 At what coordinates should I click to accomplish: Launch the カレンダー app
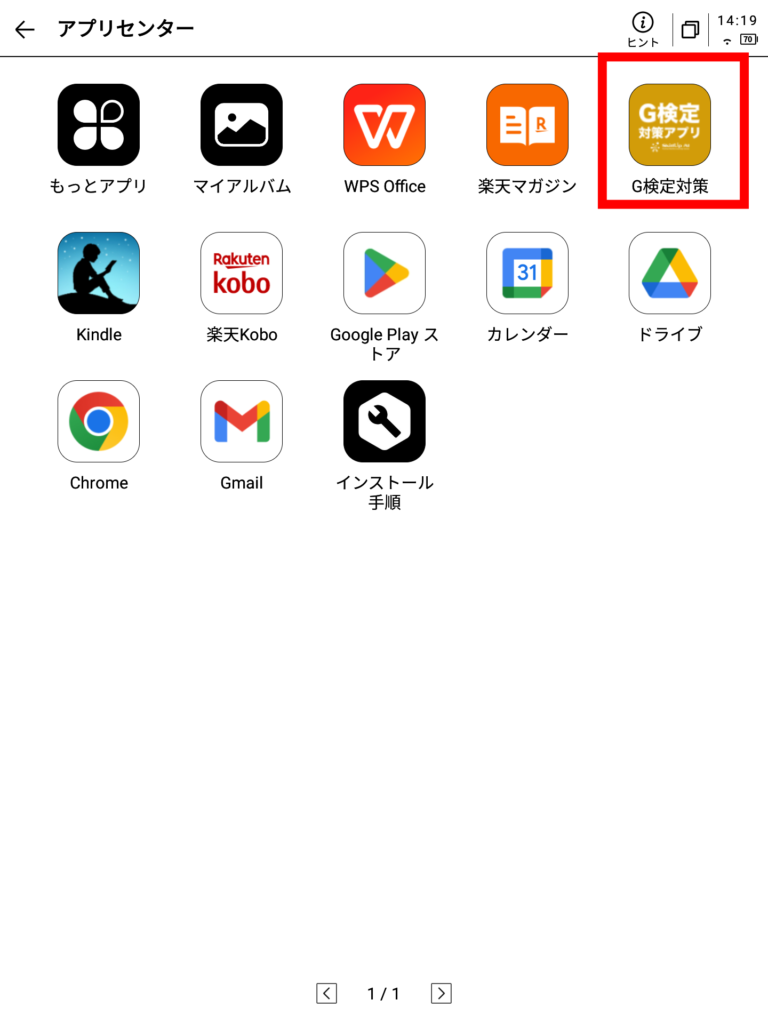pos(527,273)
